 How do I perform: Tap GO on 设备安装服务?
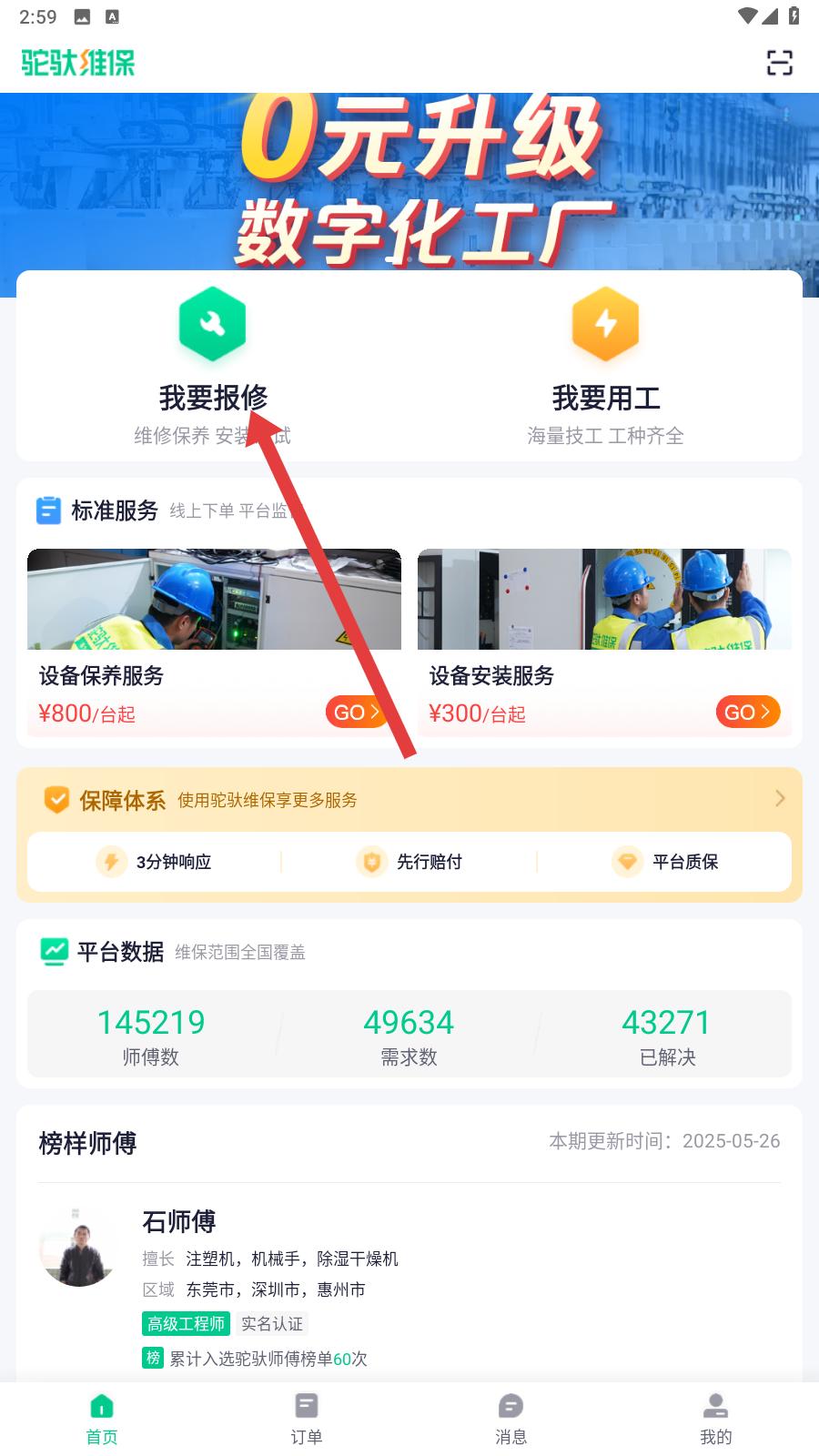pyautogui.click(x=747, y=713)
